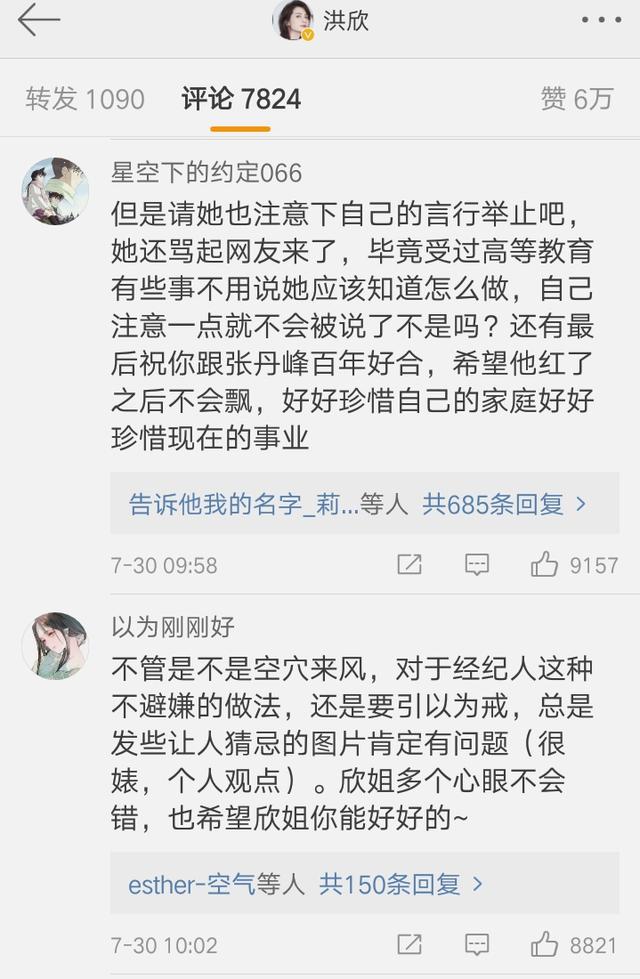Repost the comment by 星空下的约定066
The image size is (640, 979).
[409, 565]
